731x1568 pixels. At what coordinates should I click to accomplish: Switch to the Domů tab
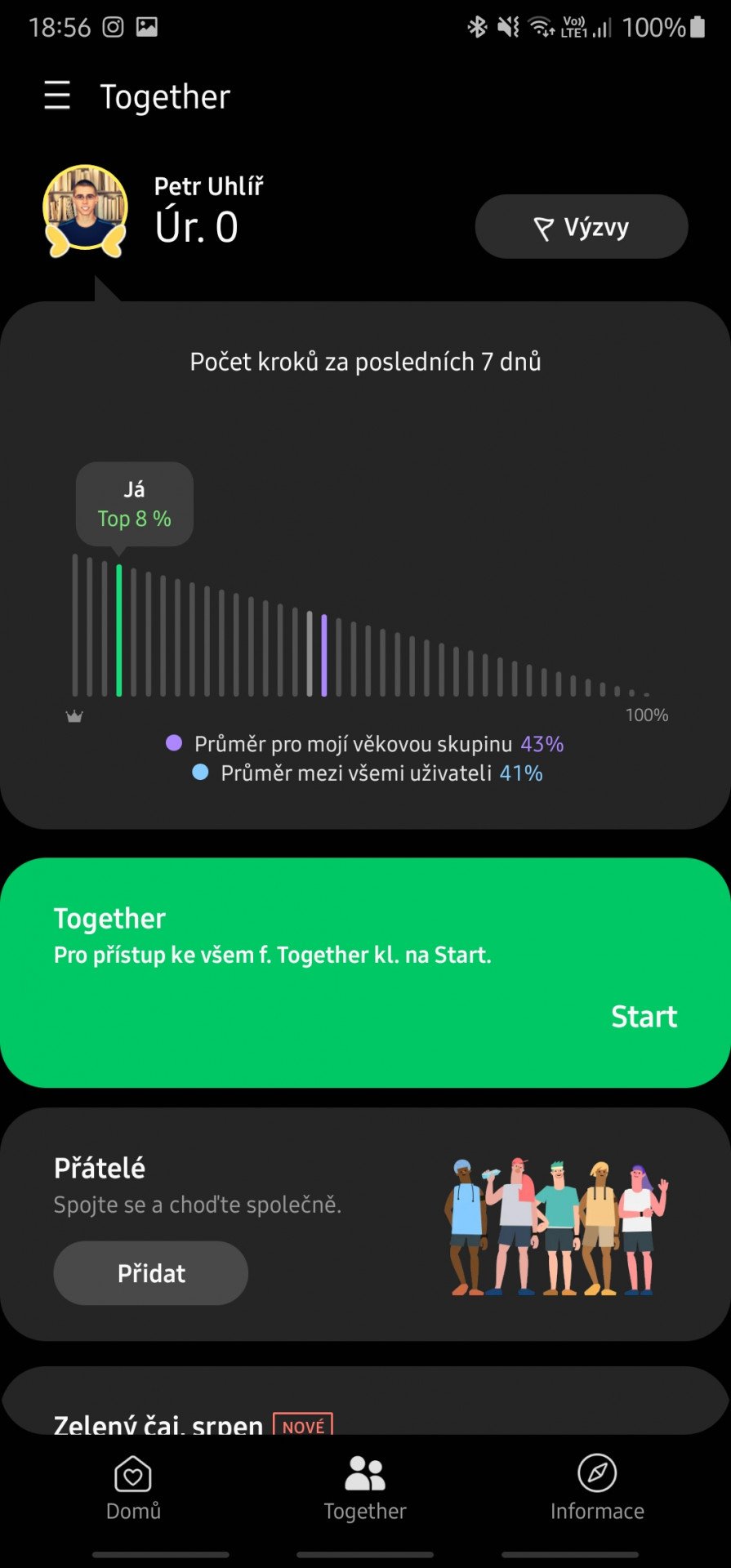[133, 1488]
